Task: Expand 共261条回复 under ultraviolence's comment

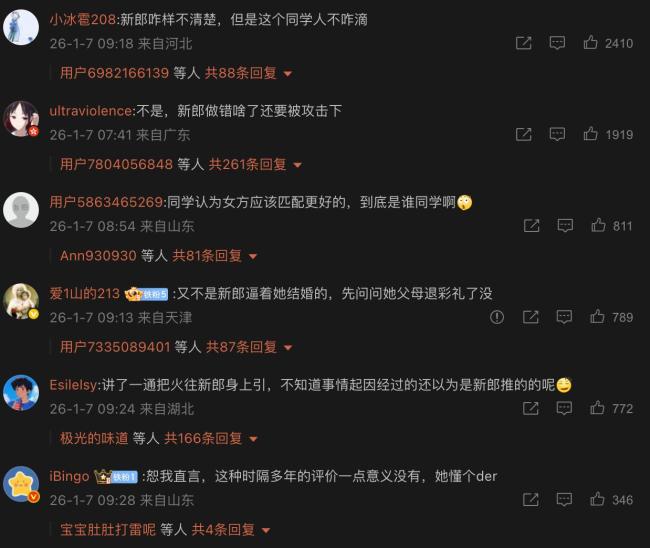Action: tap(252, 164)
